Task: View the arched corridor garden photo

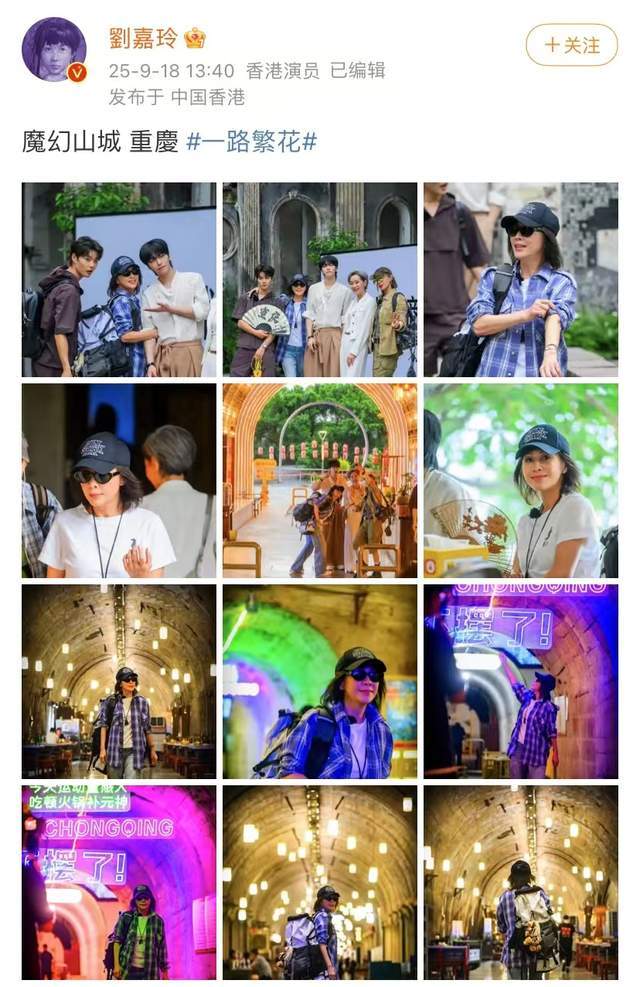Action: pyautogui.click(x=320, y=480)
